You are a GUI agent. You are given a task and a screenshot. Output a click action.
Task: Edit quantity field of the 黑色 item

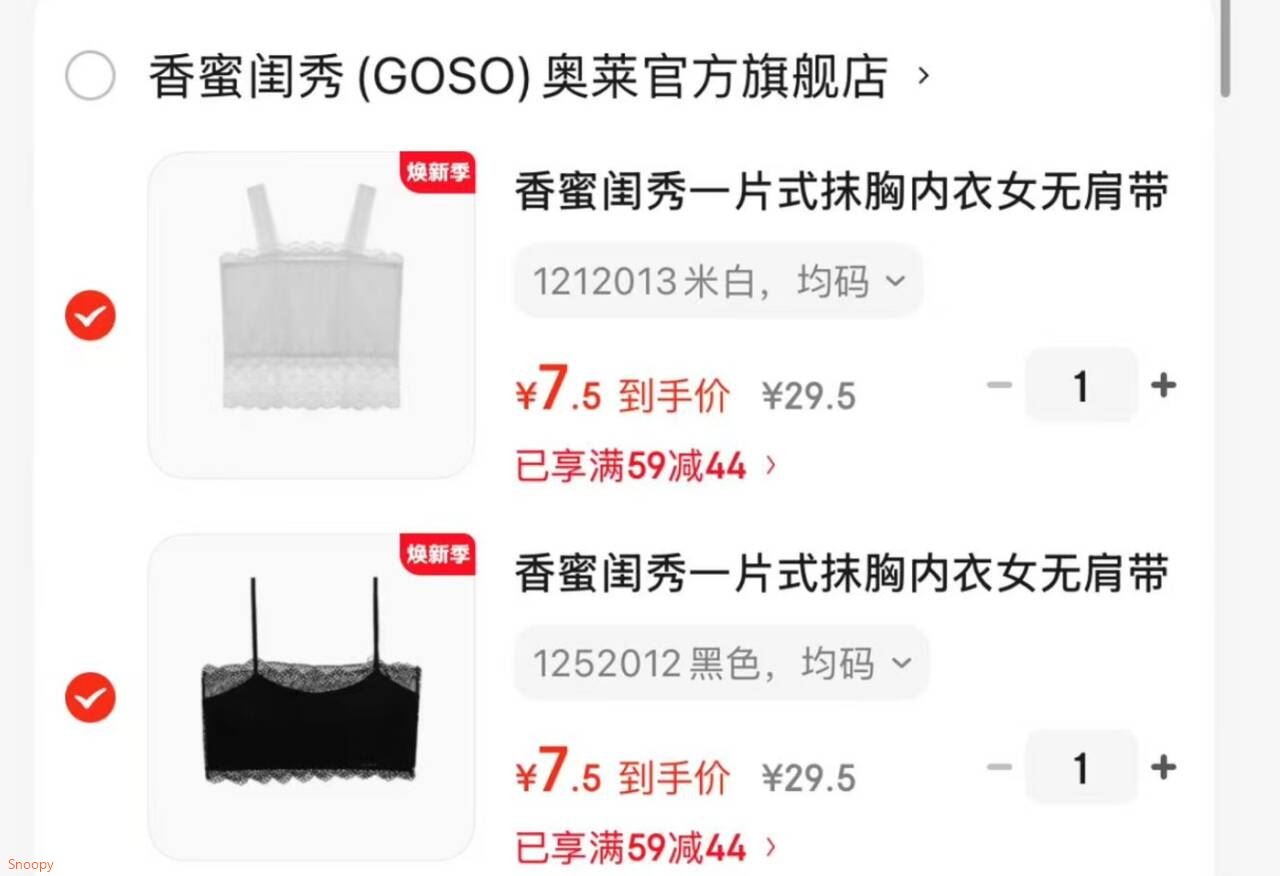1080,768
